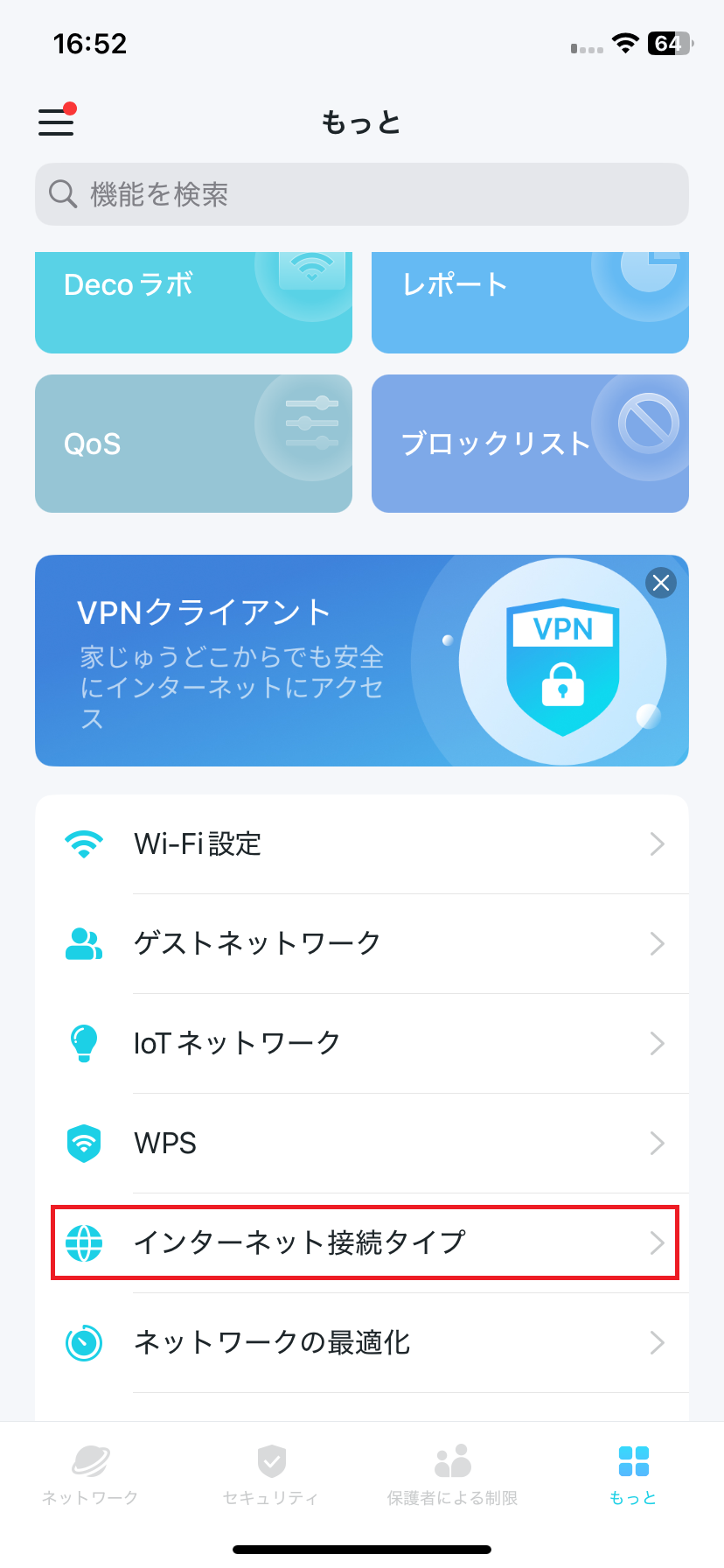Open the QoS card
724x1568 pixels.
193,444
